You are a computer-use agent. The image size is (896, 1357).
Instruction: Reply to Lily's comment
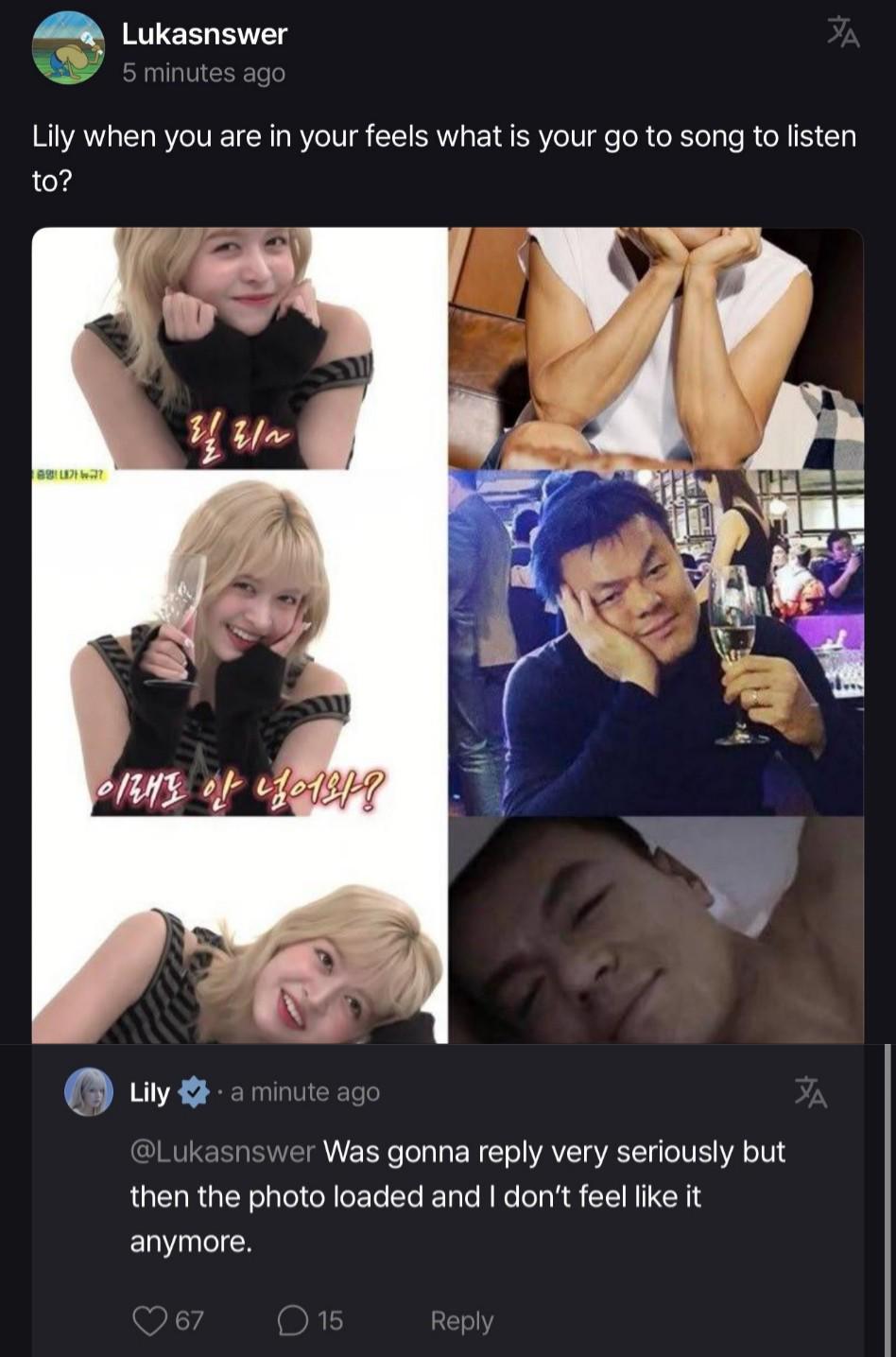461,1320
